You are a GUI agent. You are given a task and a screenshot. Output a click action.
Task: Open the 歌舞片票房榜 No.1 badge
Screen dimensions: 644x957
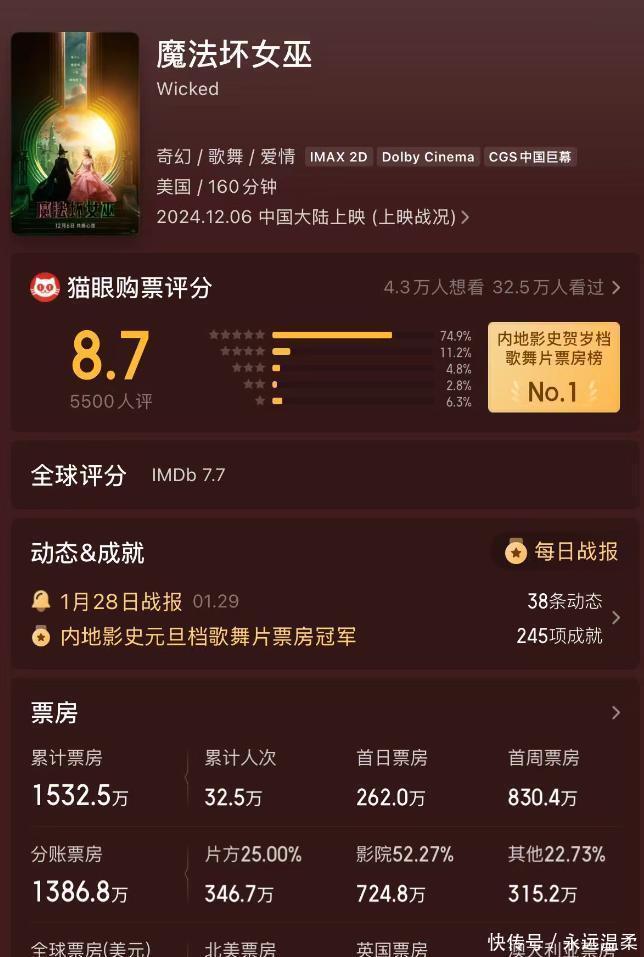pyautogui.click(x=553, y=367)
